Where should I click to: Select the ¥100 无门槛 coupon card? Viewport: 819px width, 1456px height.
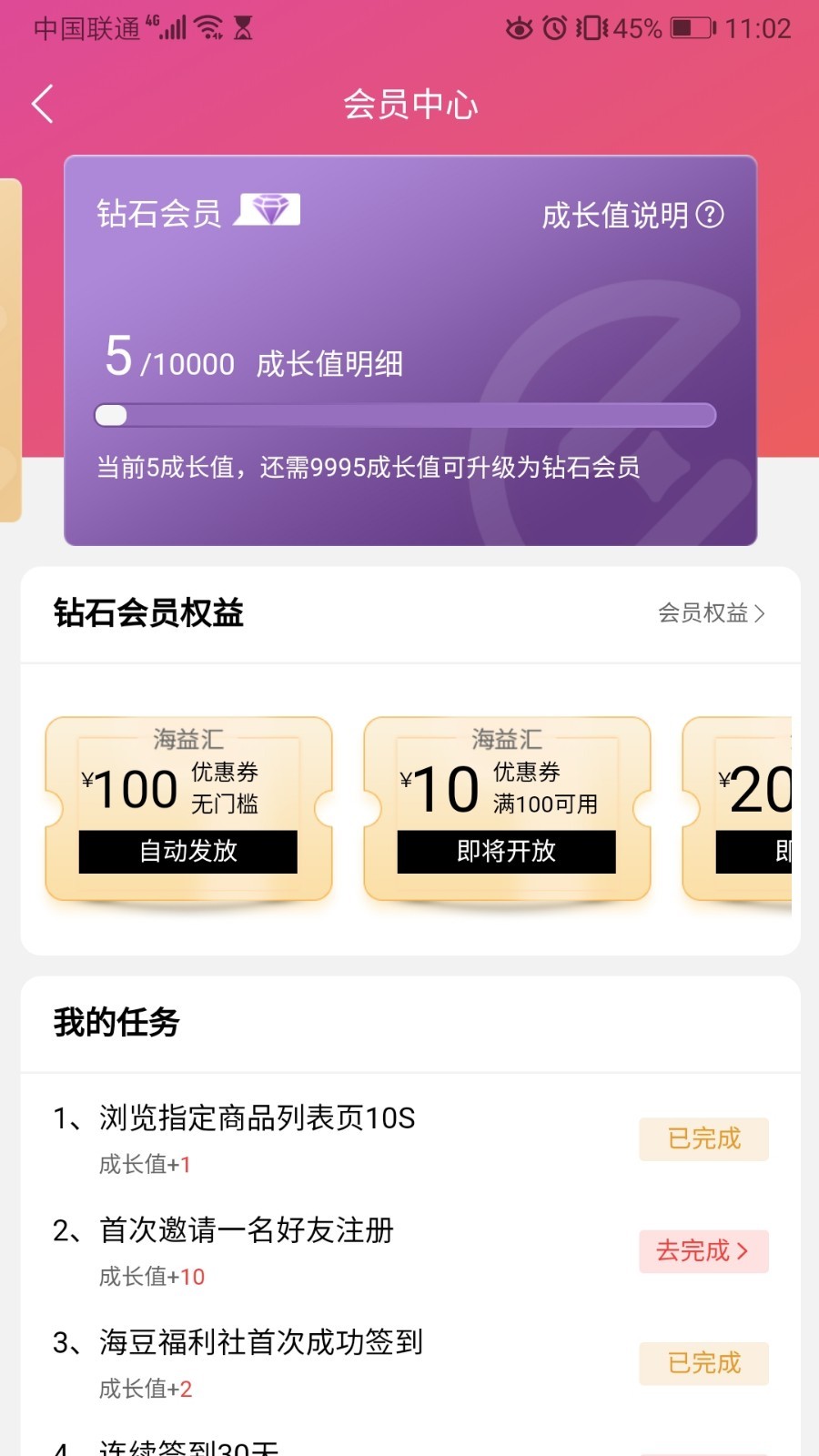(x=188, y=808)
